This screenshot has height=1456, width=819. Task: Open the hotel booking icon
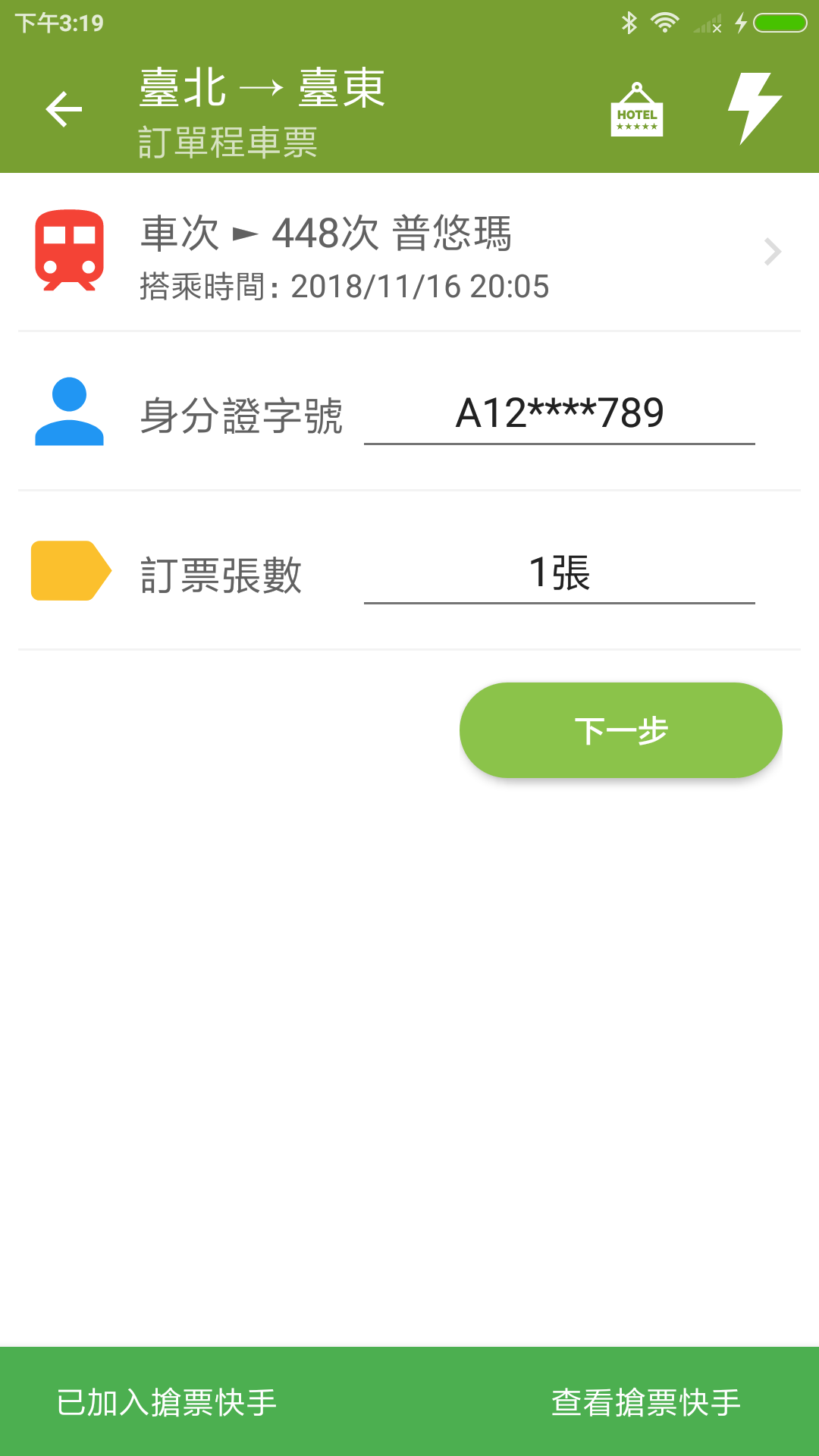coord(636,111)
